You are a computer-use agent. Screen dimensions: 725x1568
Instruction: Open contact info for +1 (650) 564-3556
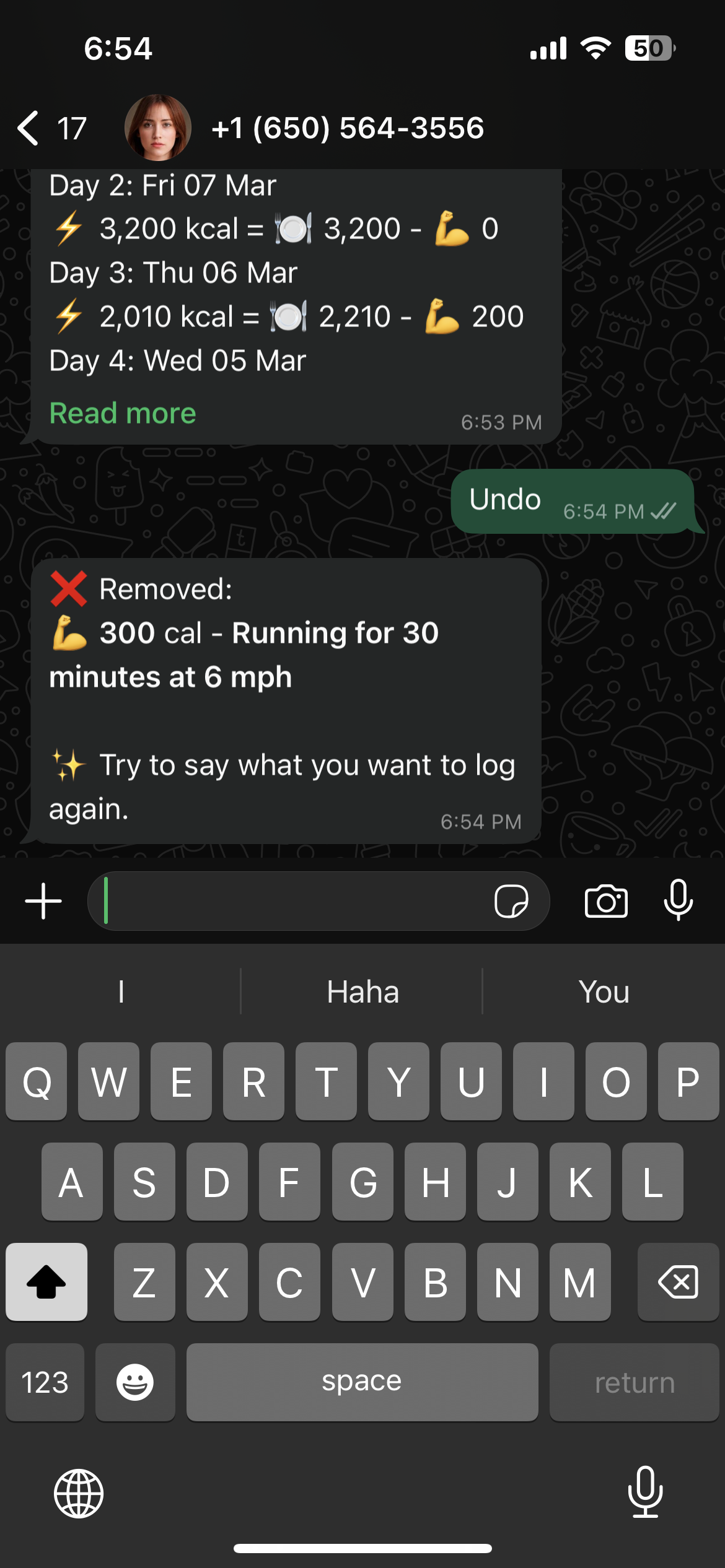click(347, 128)
